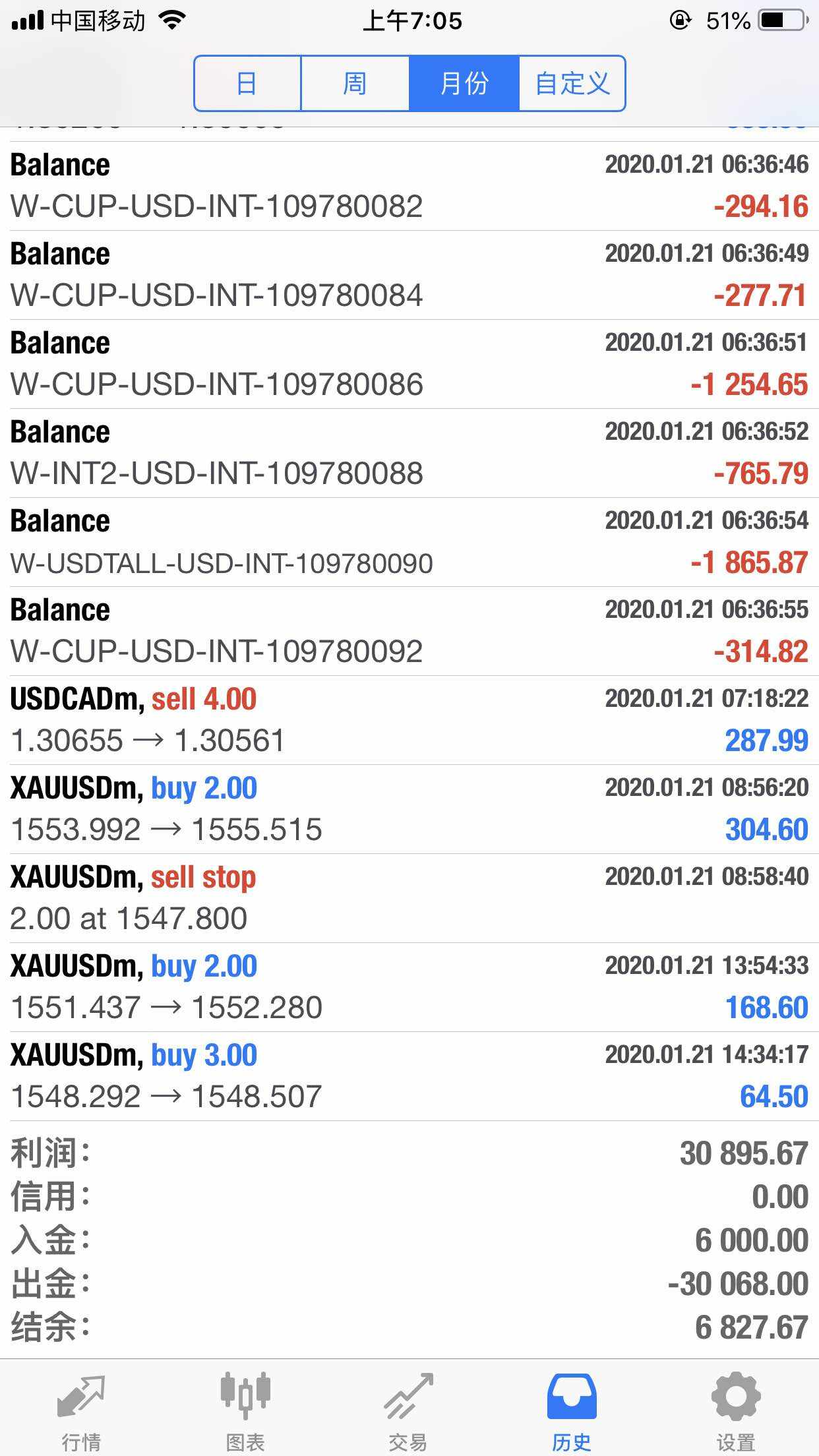Open the 自定义 custom period option
The image size is (819, 1456).
[x=572, y=84]
